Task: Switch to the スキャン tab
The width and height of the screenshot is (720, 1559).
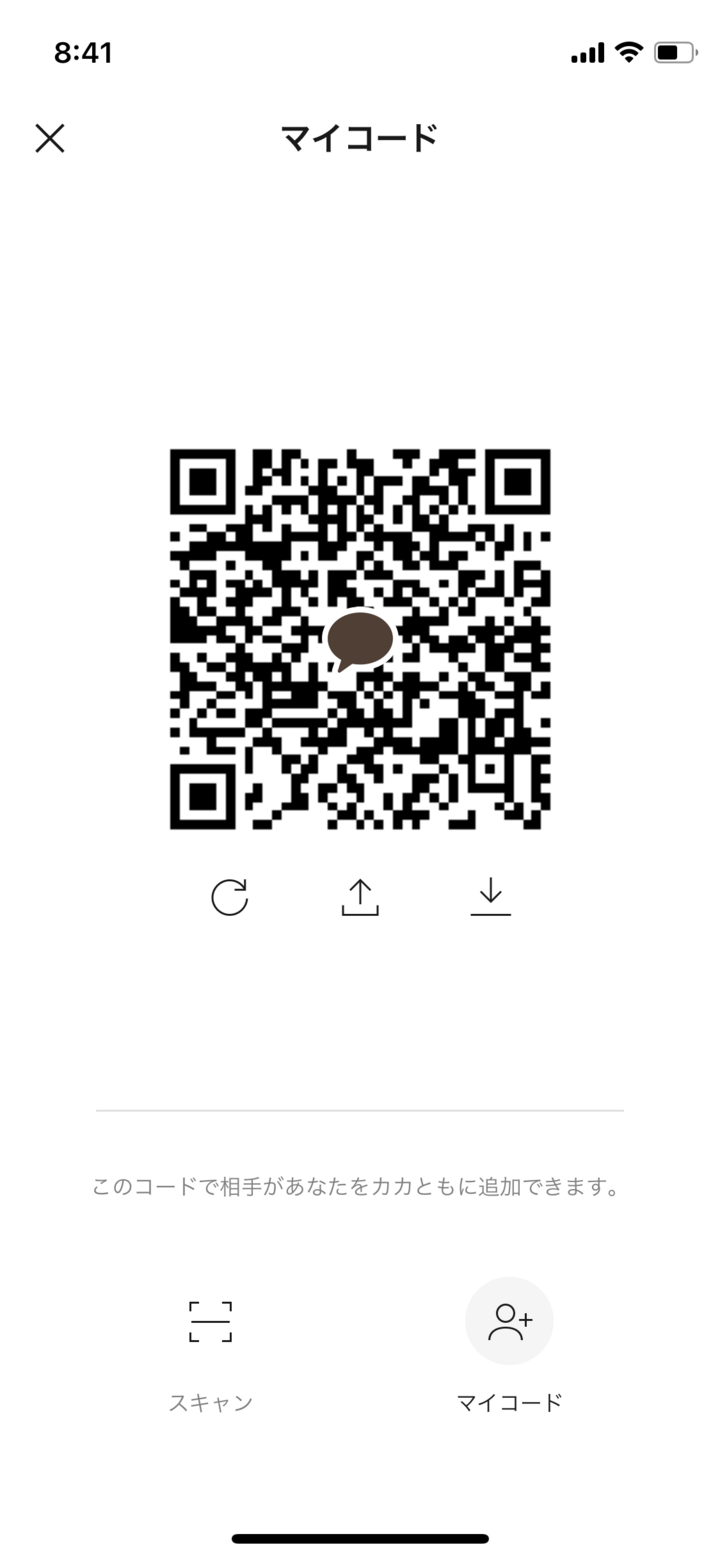Action: [211, 1345]
